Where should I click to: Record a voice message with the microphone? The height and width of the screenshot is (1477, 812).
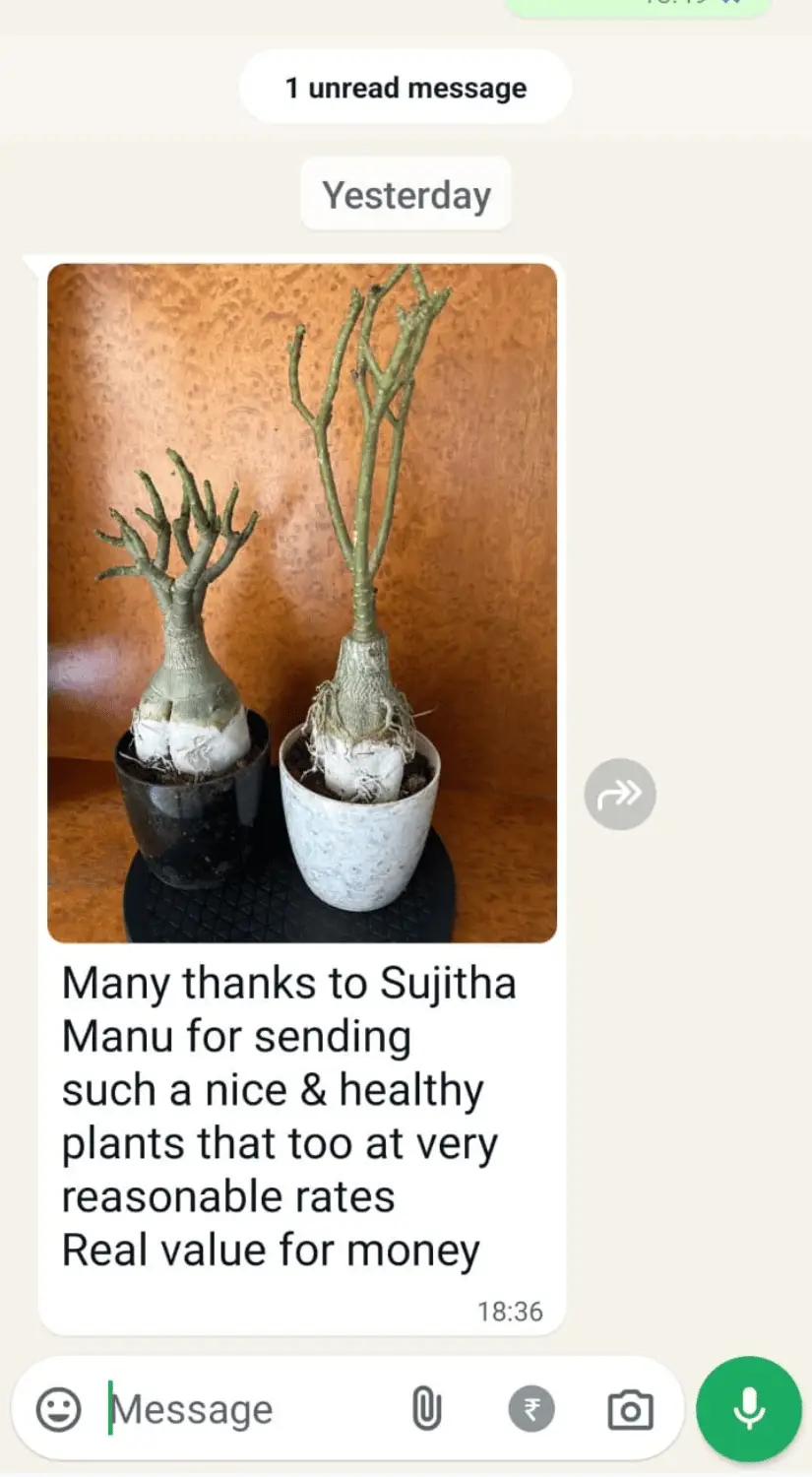point(748,1409)
